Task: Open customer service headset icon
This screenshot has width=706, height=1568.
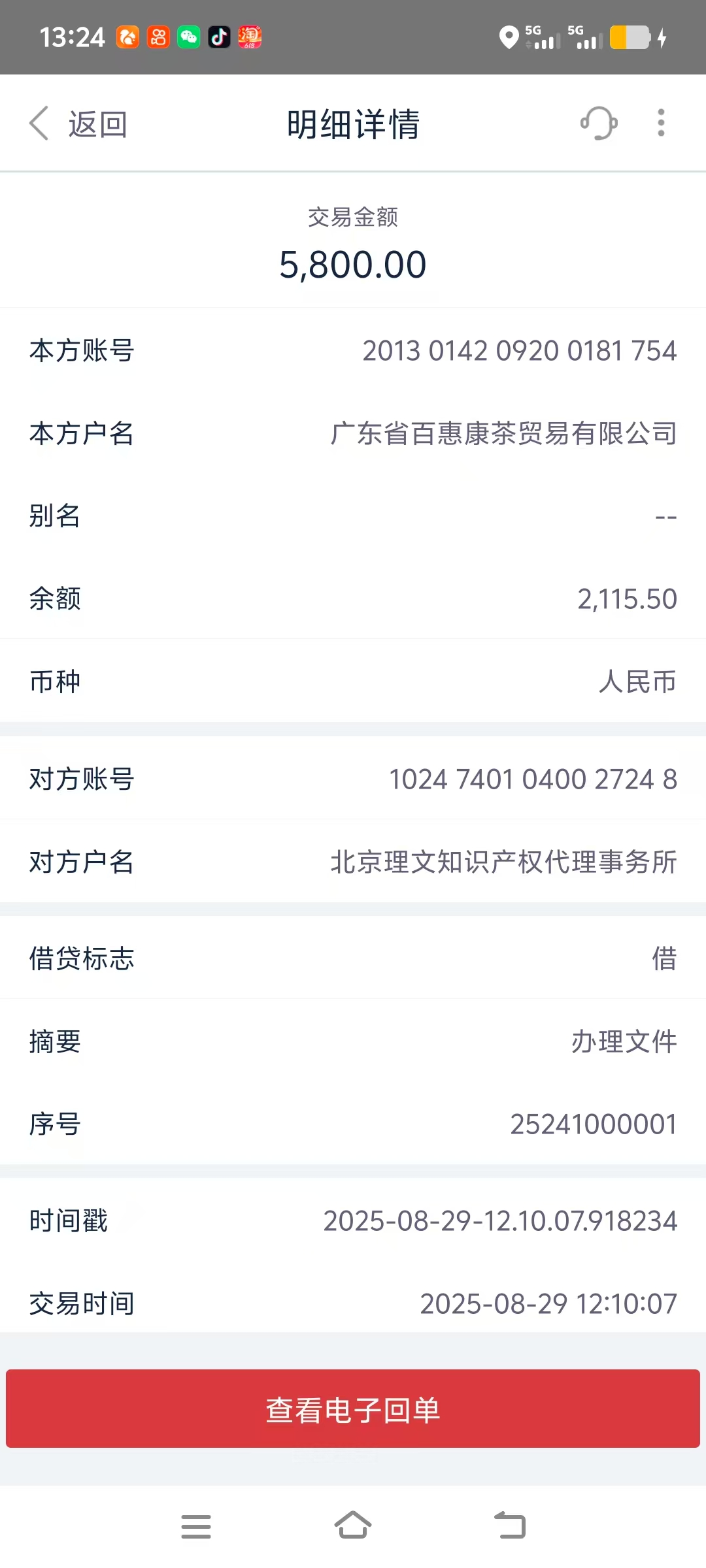Action: pyautogui.click(x=599, y=123)
